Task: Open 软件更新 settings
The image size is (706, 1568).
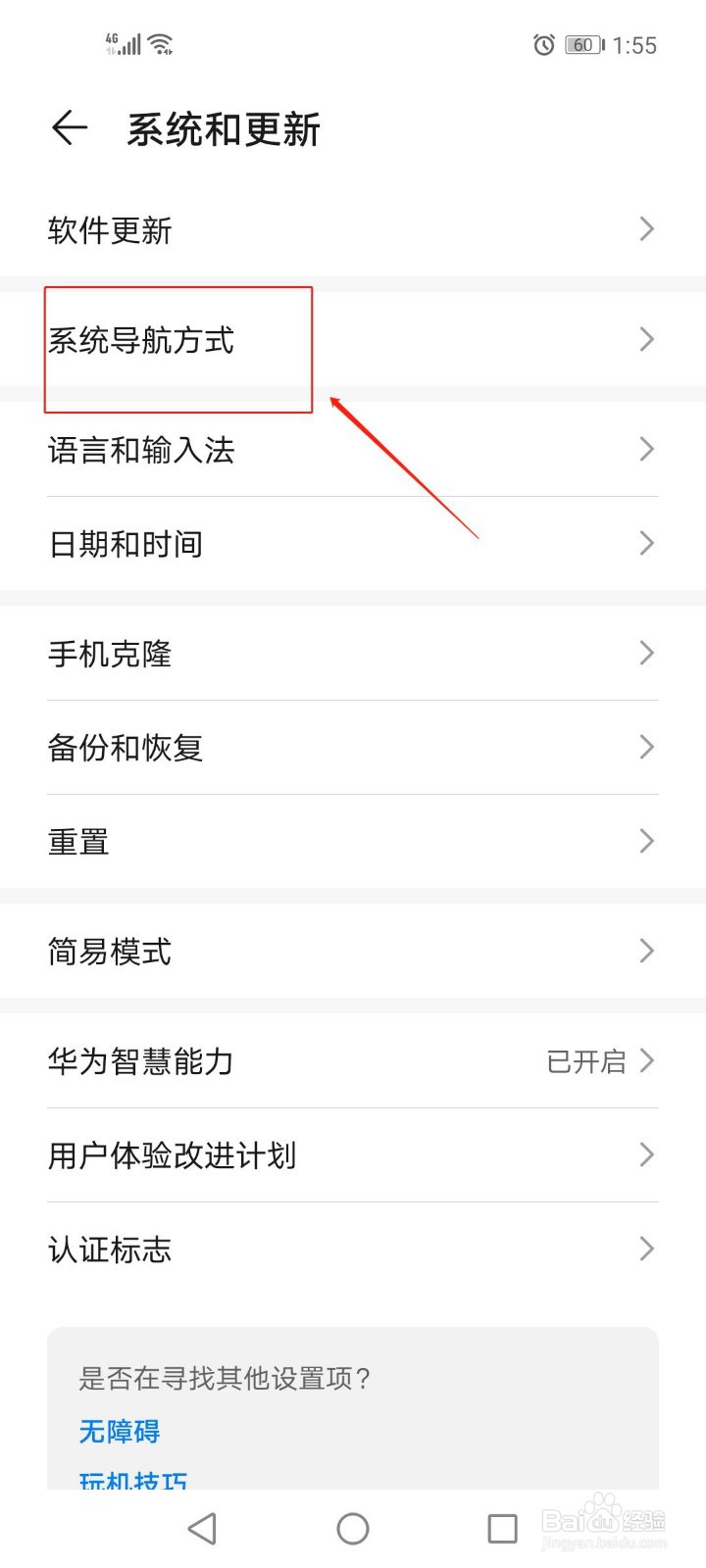Action: pos(353,230)
